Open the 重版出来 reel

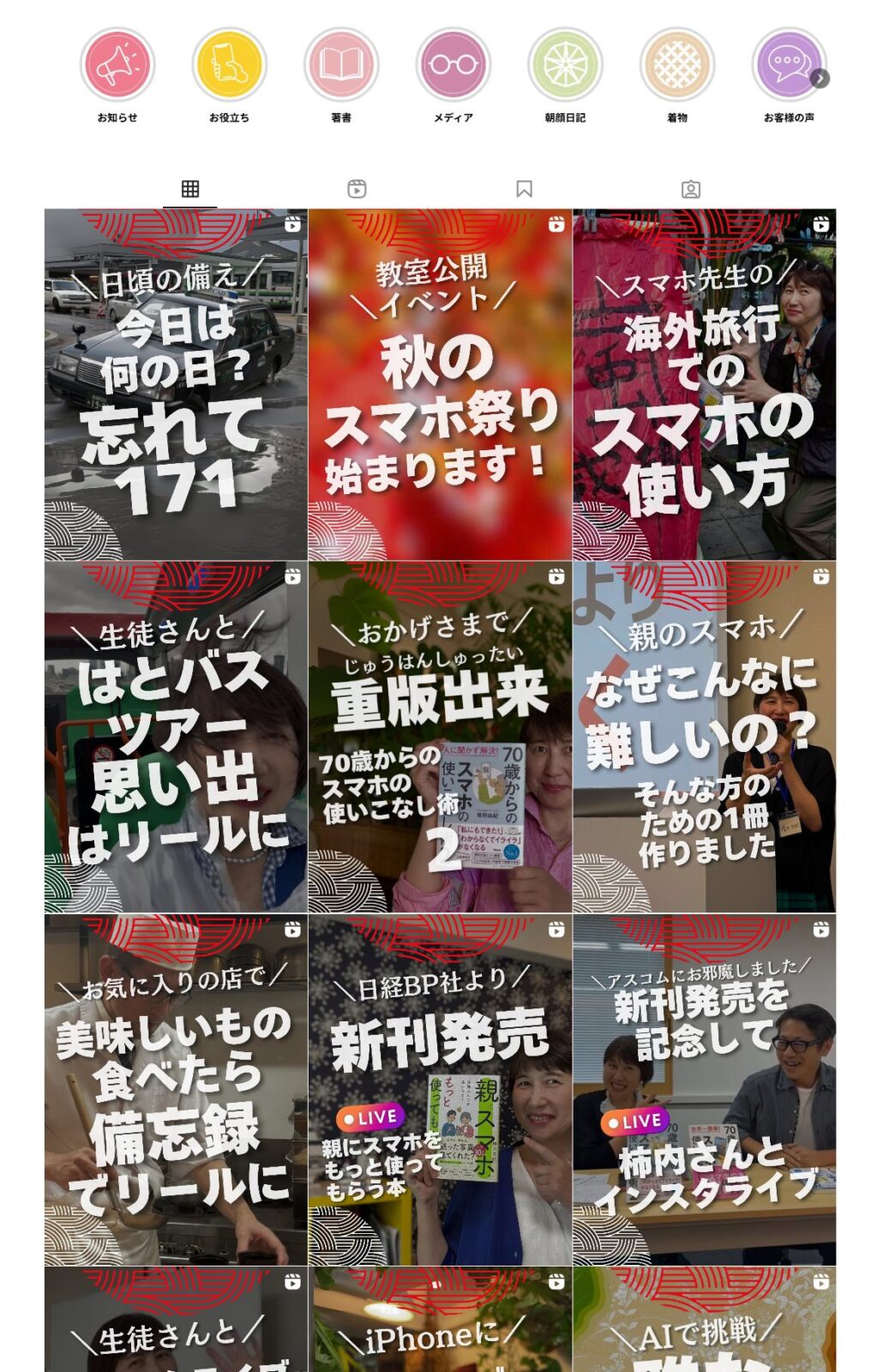coord(440,737)
